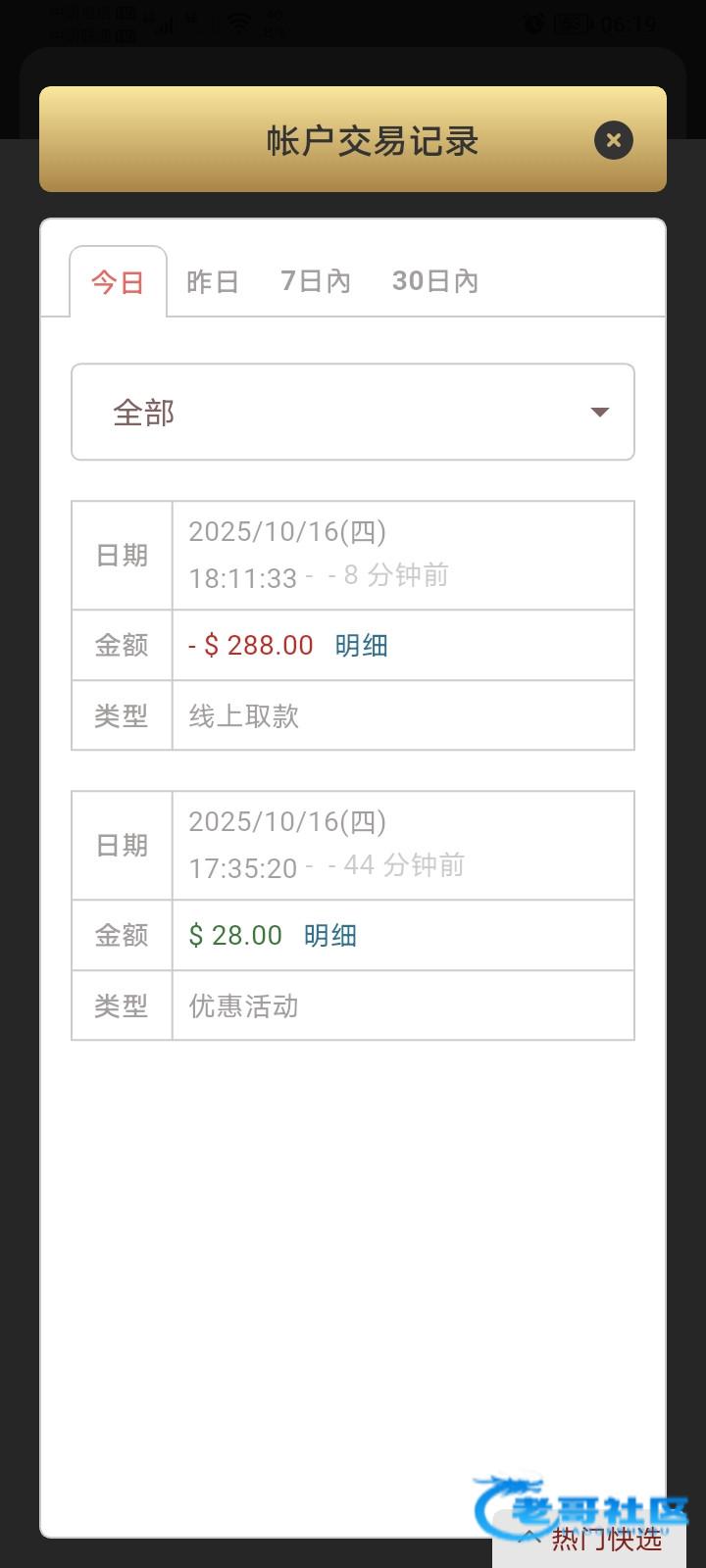Select the 今日 tab

click(119, 282)
